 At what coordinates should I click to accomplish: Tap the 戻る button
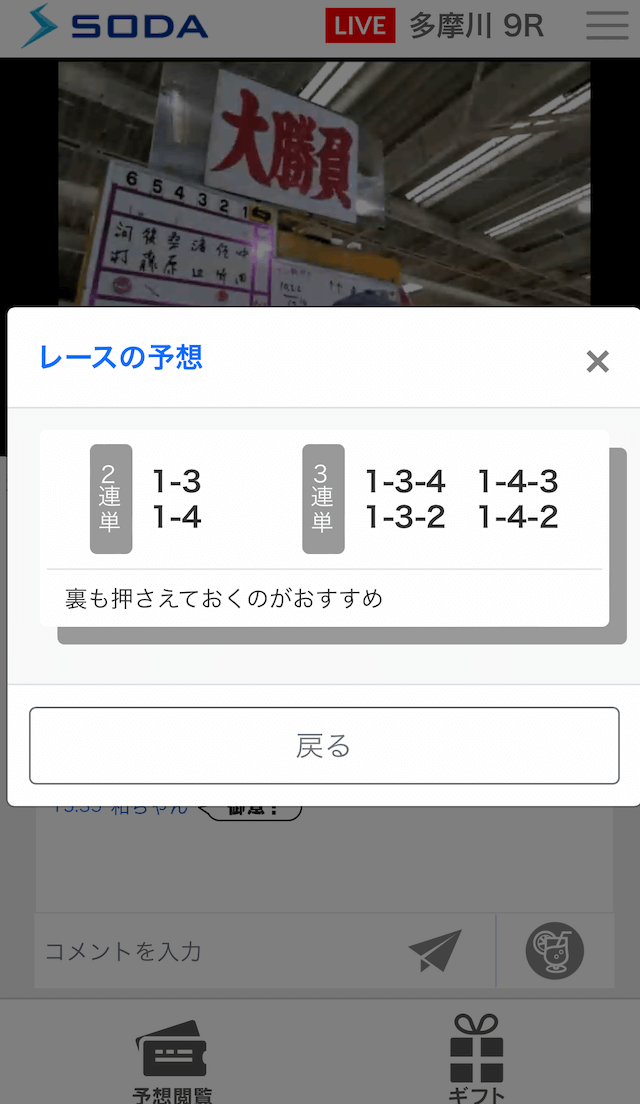(324, 746)
